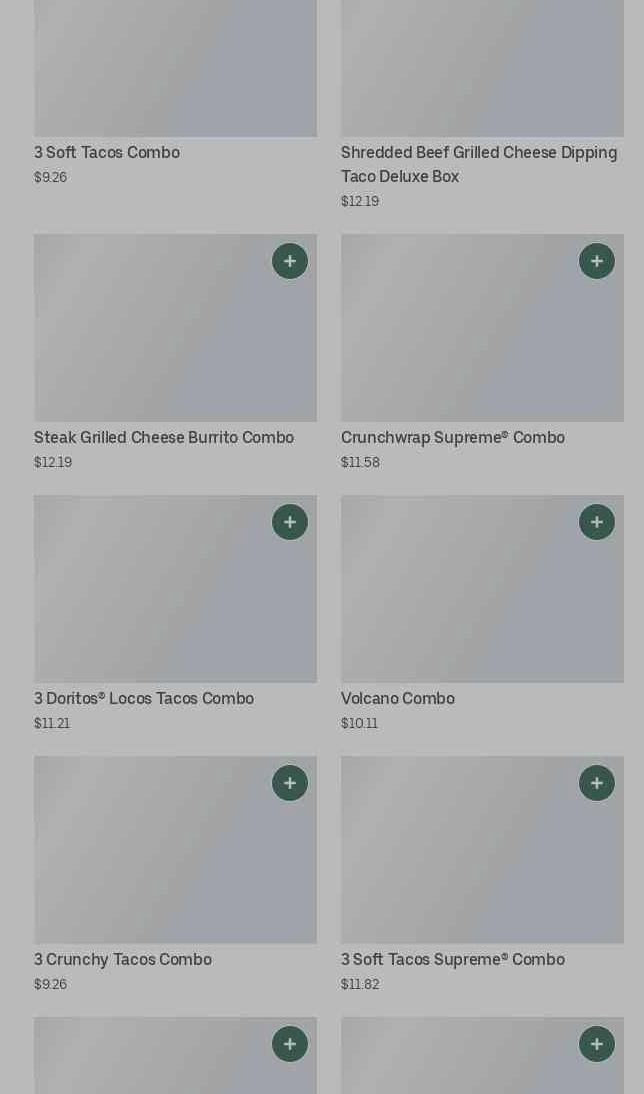Add Volcano Combo to order
This screenshot has height=1094, width=644.
click(x=597, y=522)
